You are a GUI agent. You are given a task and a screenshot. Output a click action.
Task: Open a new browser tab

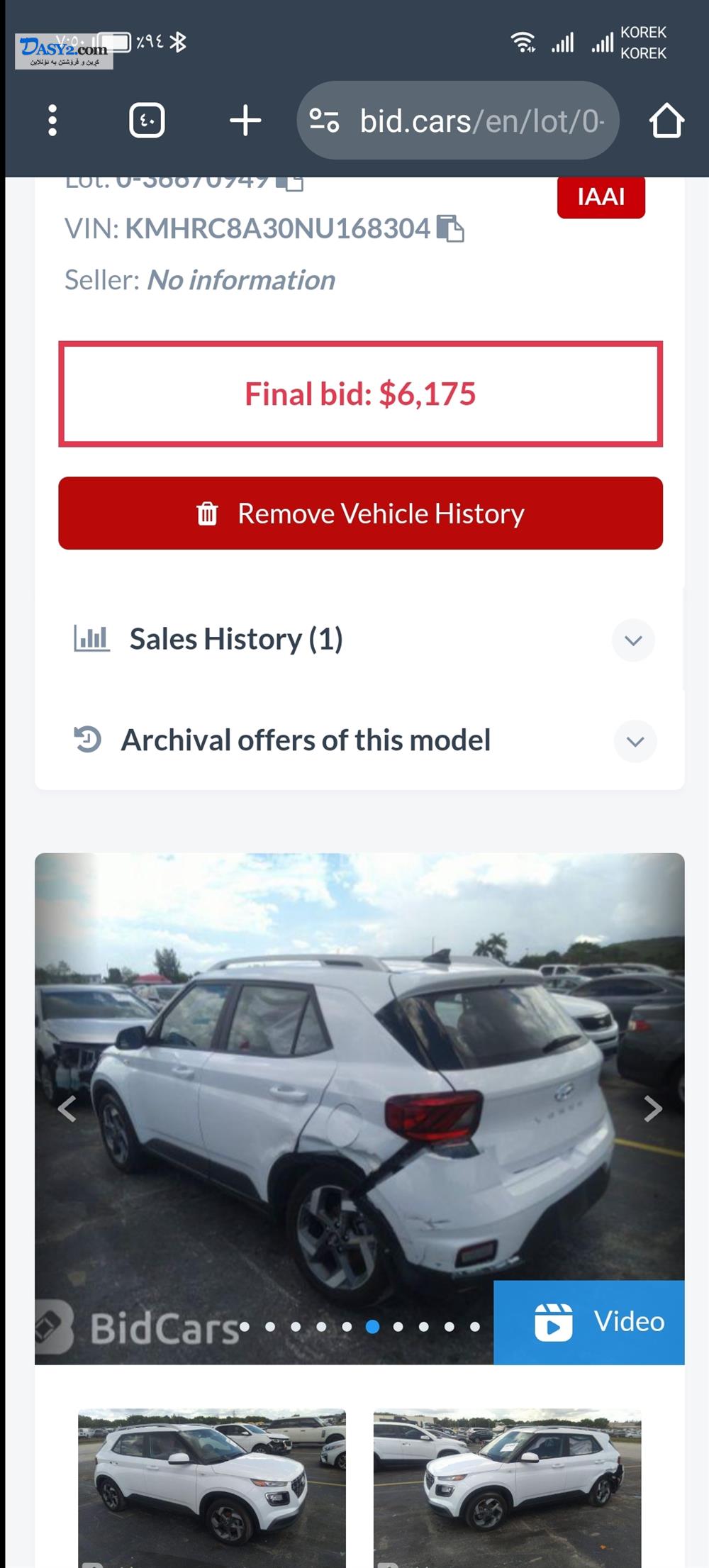245,121
